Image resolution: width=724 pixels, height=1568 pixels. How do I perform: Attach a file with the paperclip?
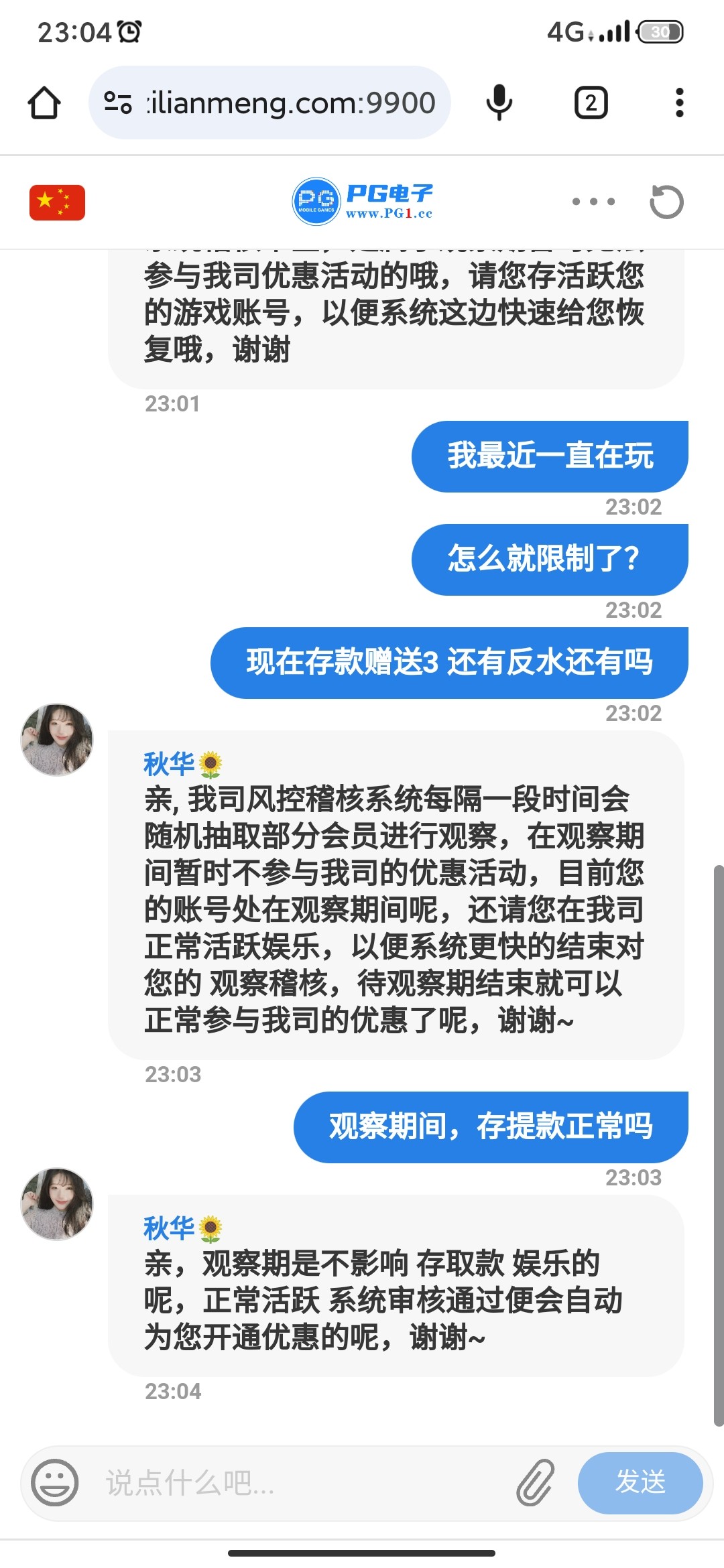click(535, 1482)
